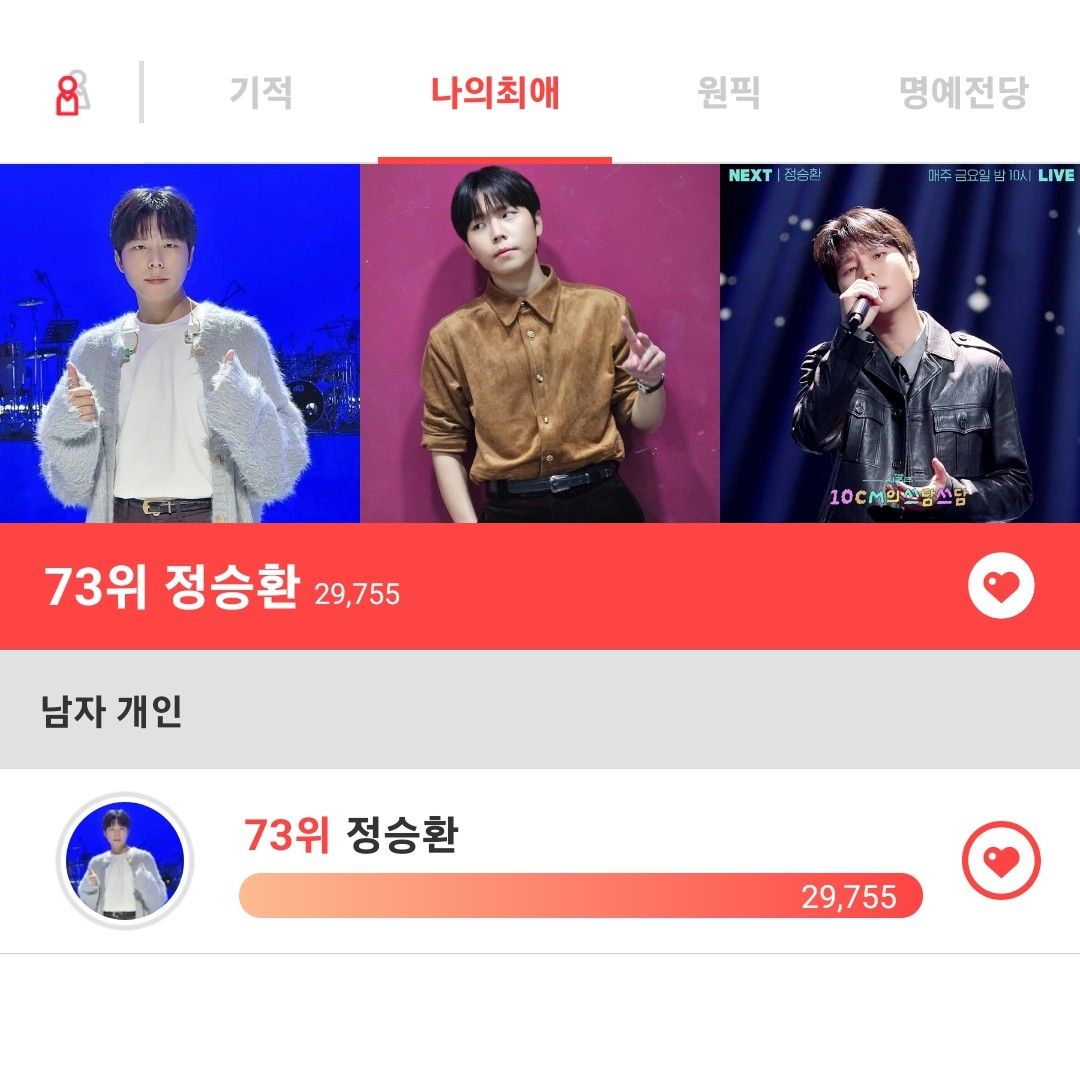Tap the white heart in red banner
Screen dimensions: 1080x1080
[x=1000, y=587]
